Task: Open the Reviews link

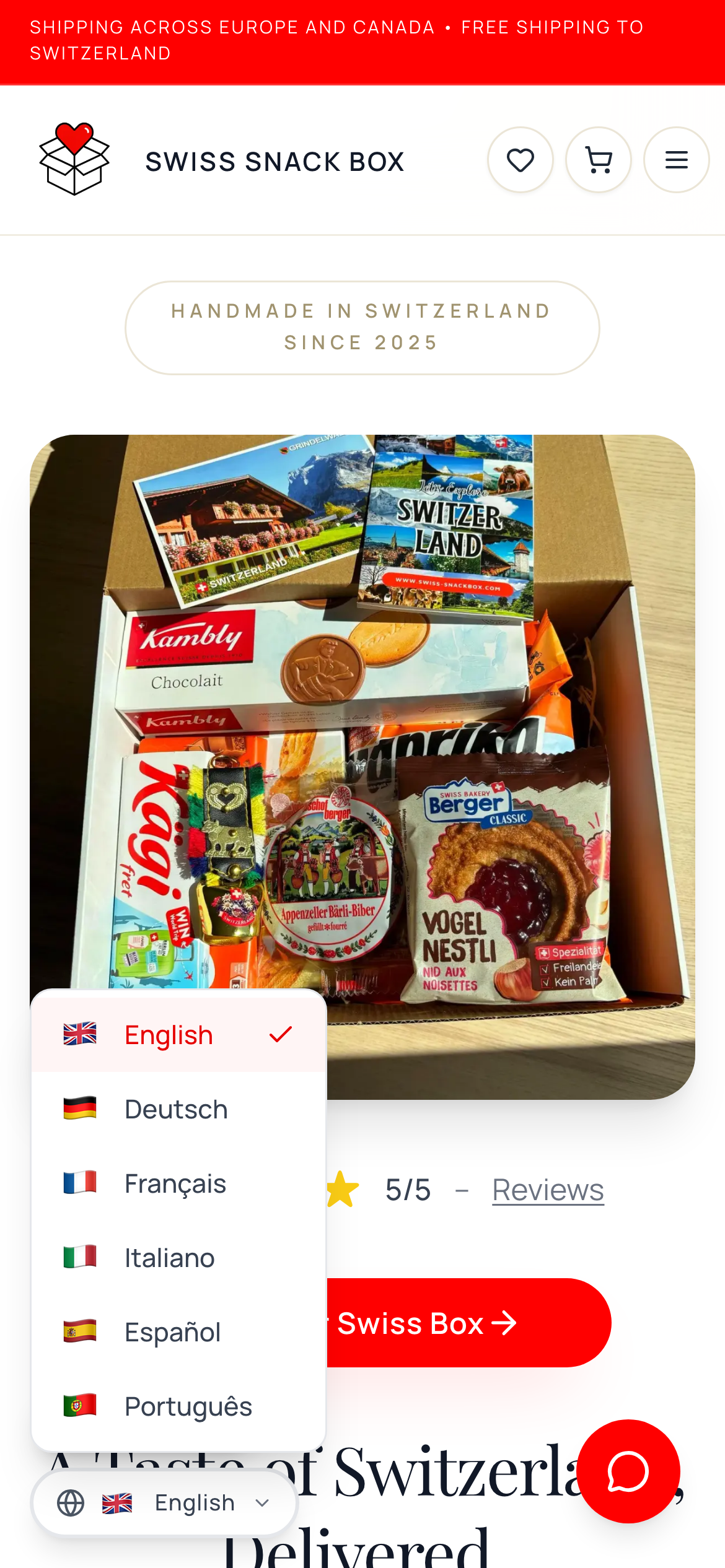Action: [x=548, y=1190]
